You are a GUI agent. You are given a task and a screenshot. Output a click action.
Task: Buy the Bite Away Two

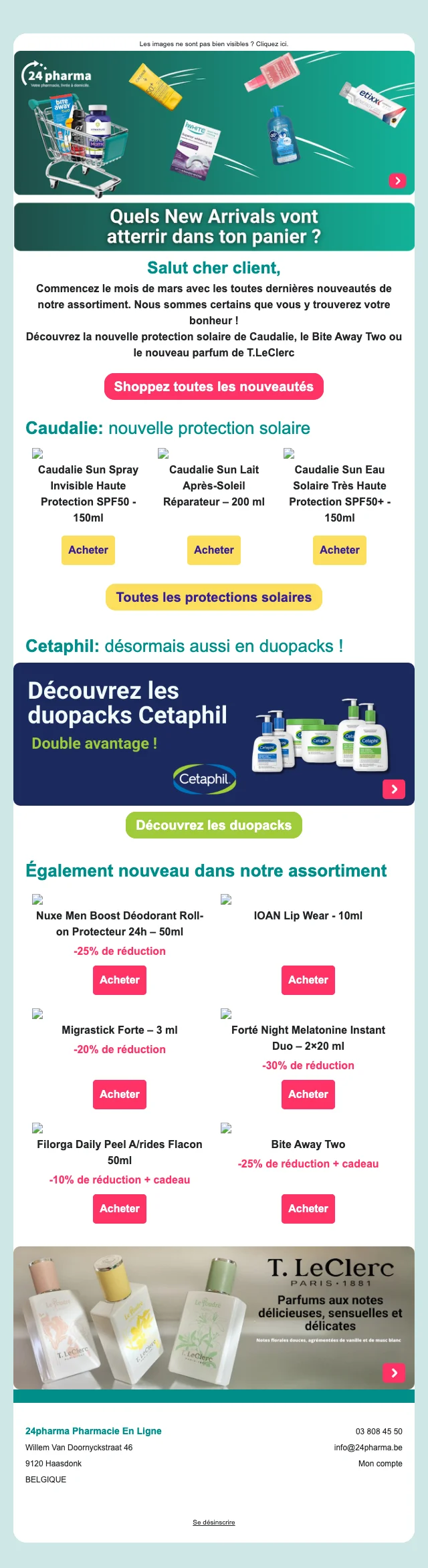(x=308, y=1209)
